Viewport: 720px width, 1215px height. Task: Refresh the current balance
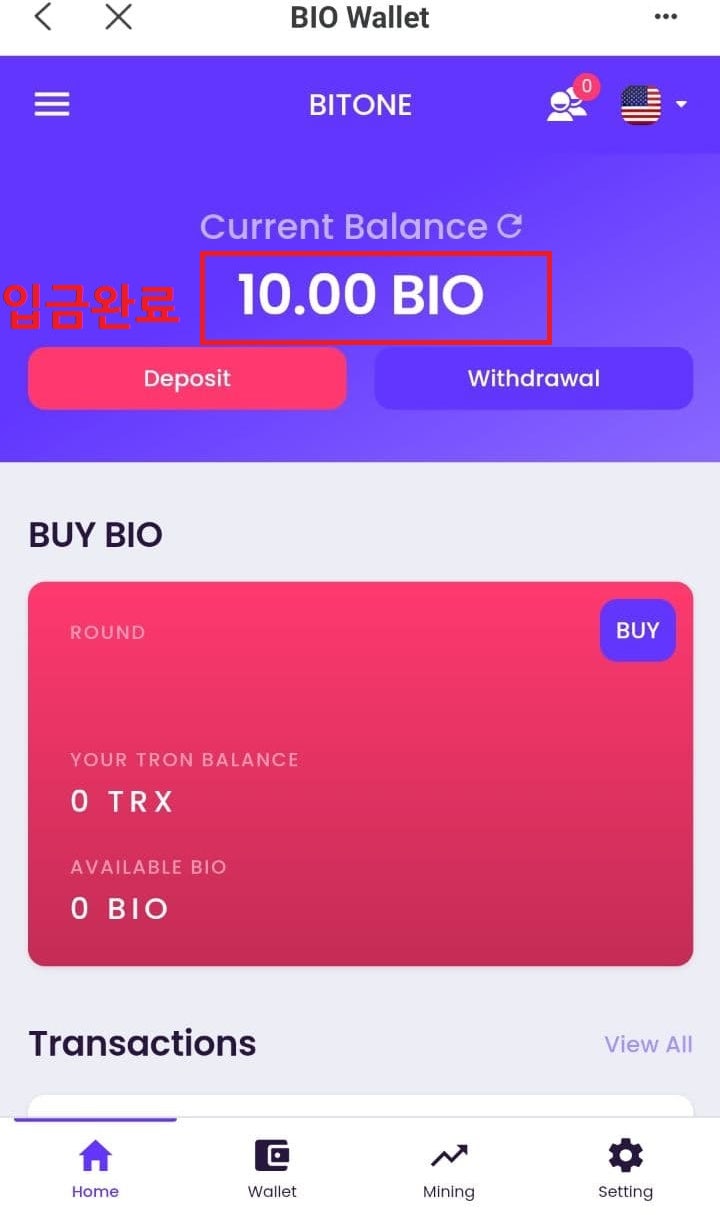512,226
